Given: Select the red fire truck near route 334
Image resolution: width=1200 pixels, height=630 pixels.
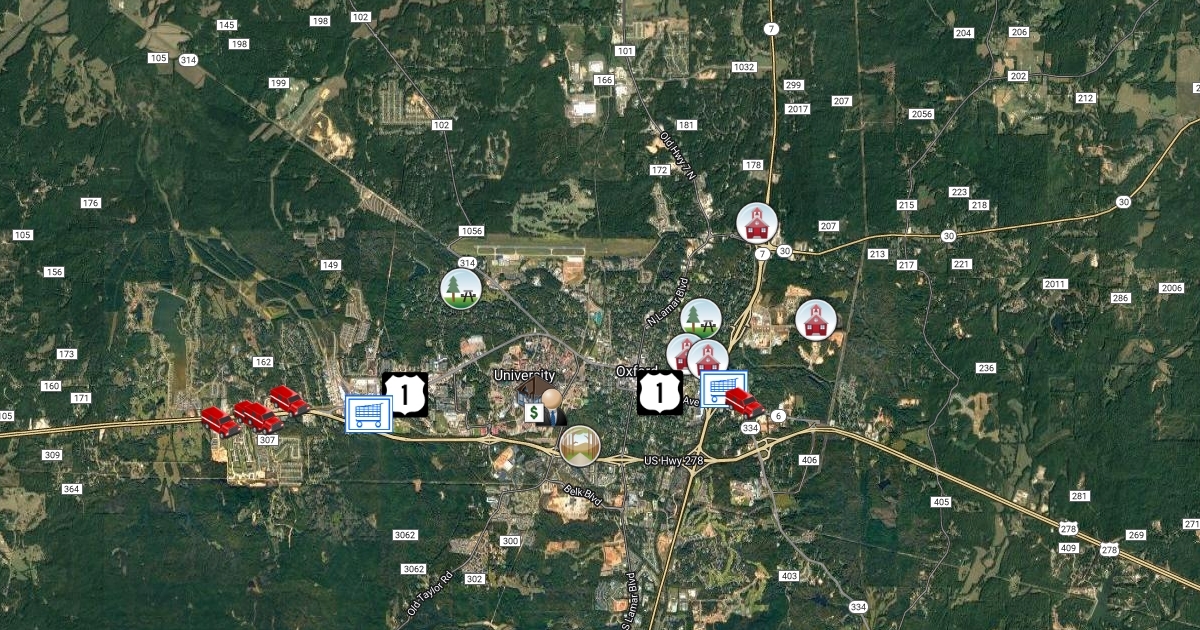Looking at the screenshot, I should tap(744, 403).
